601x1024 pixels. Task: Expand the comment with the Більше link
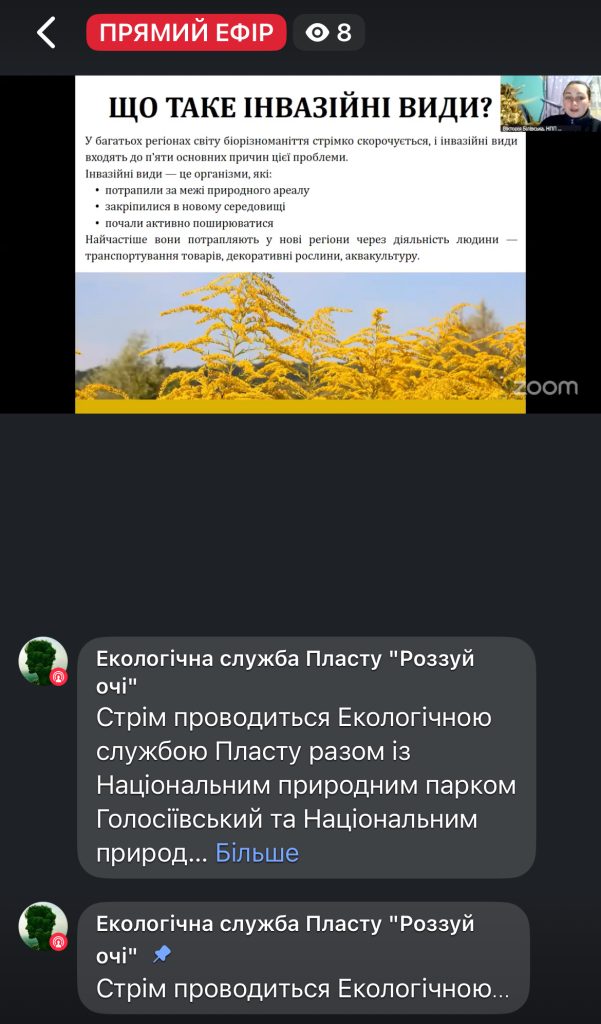(257, 853)
